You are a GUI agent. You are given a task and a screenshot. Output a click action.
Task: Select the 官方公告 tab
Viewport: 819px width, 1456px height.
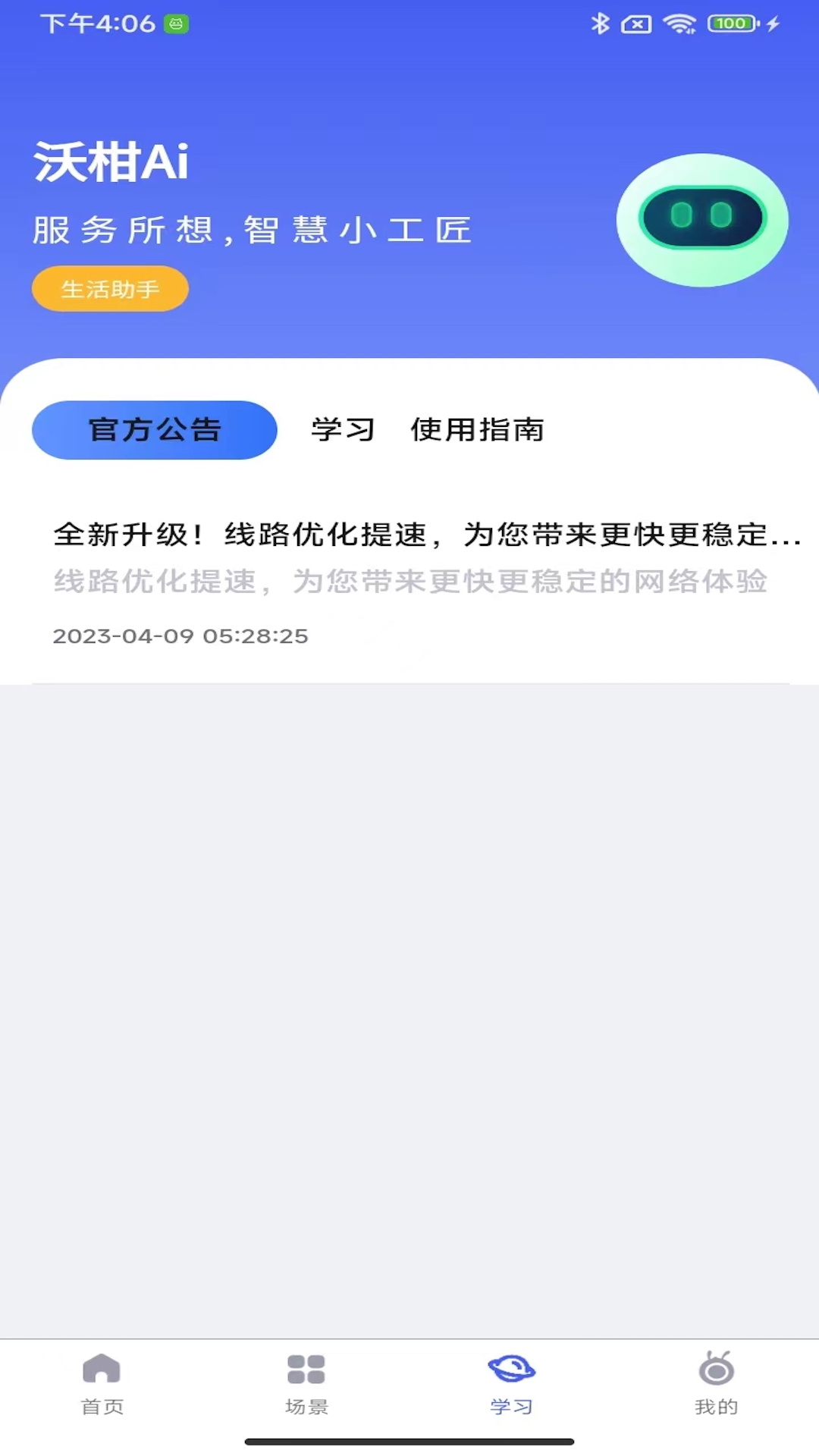pyautogui.click(x=154, y=429)
